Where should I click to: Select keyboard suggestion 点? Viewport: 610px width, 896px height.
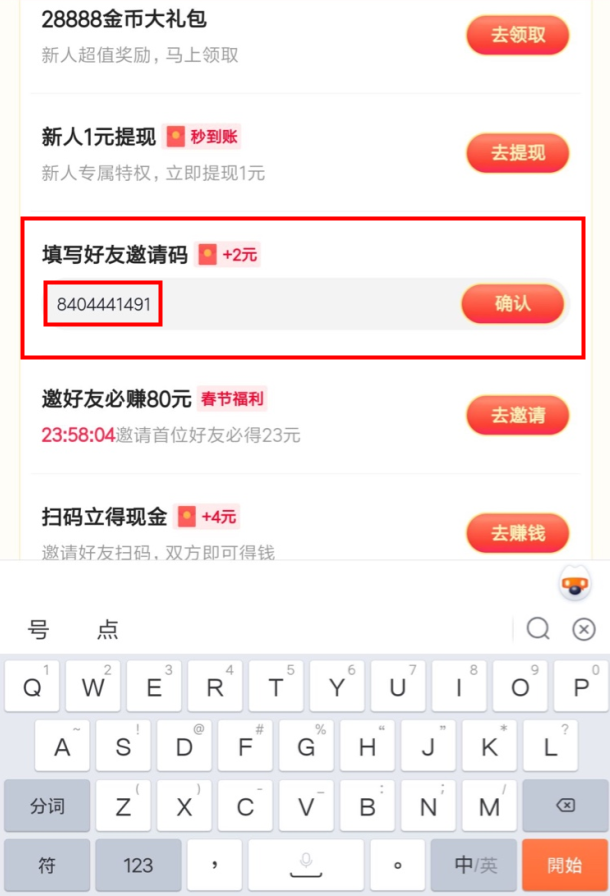point(107,629)
